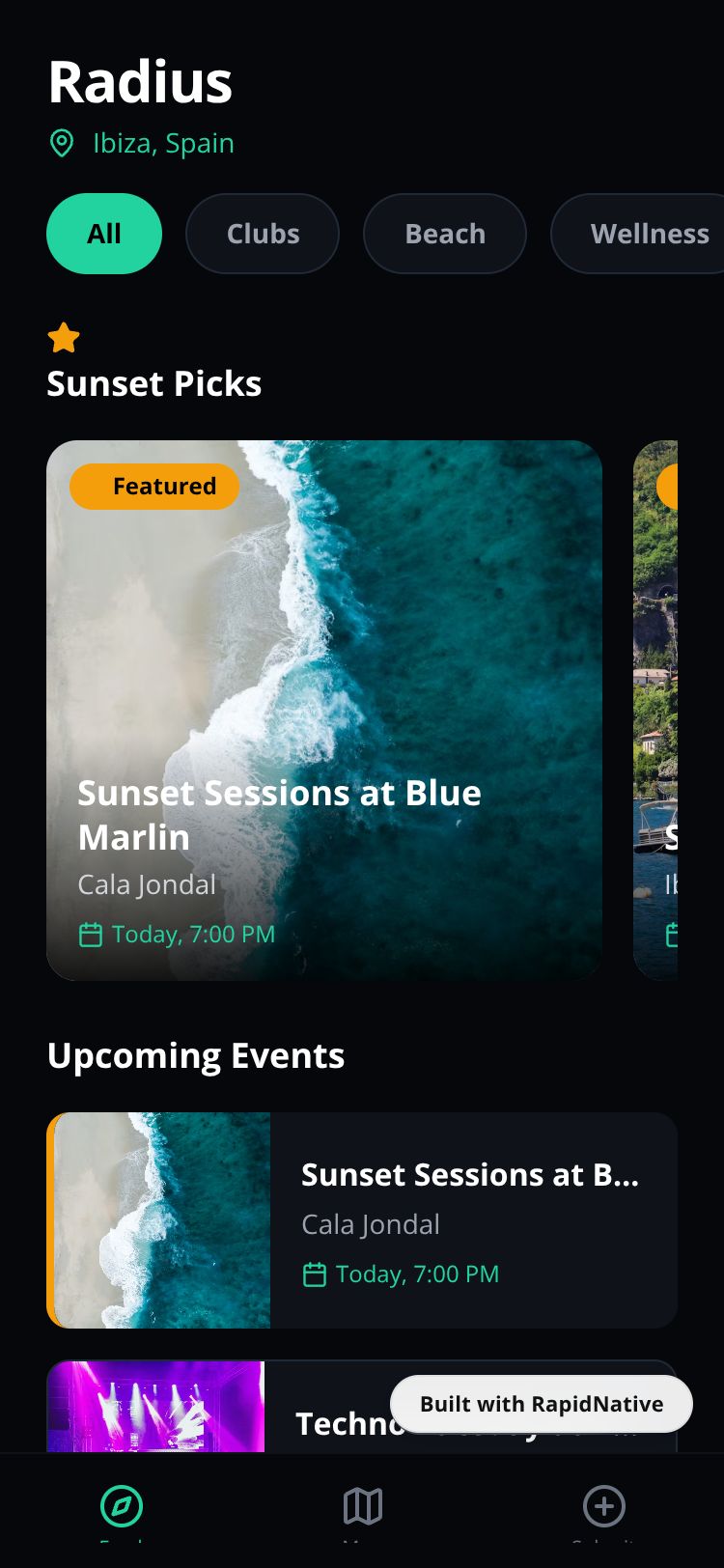This screenshot has width=724, height=1568.
Task: Filter events by Clubs
Action: click(263, 234)
